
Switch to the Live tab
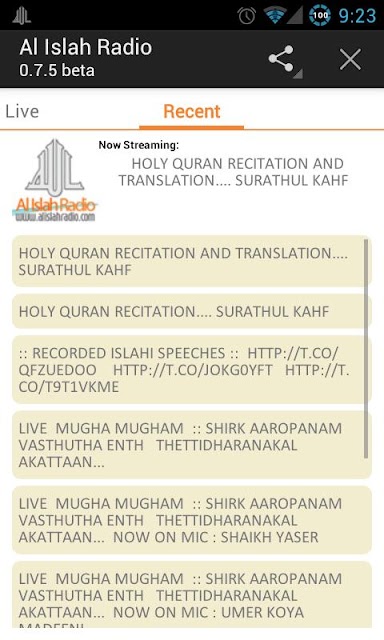22,111
